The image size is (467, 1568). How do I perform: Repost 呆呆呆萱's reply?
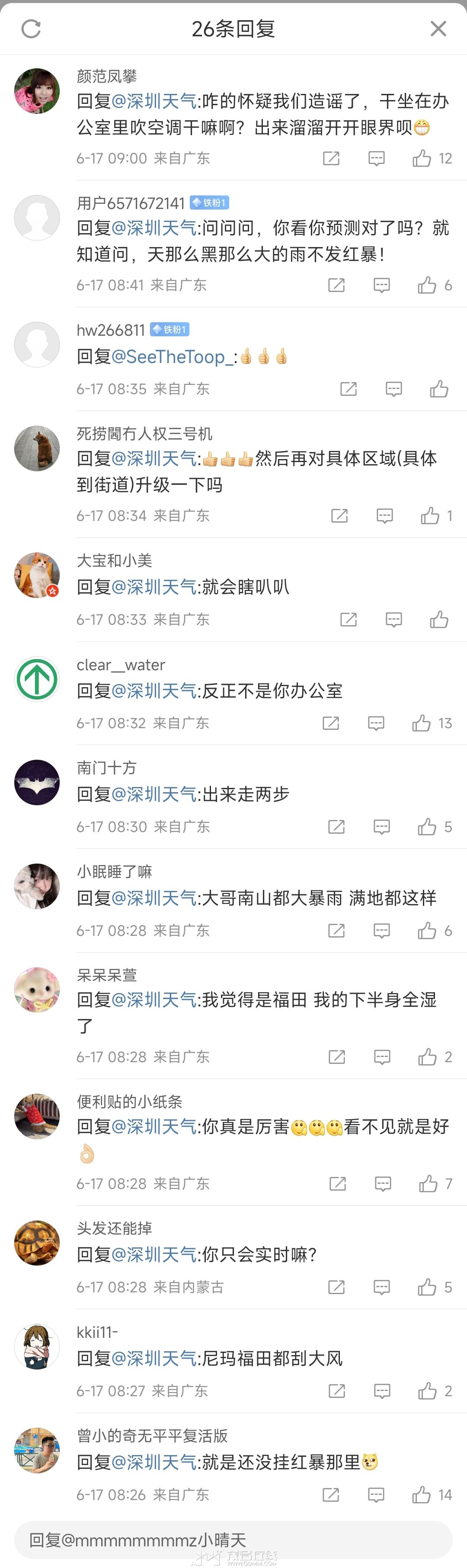(336, 1057)
